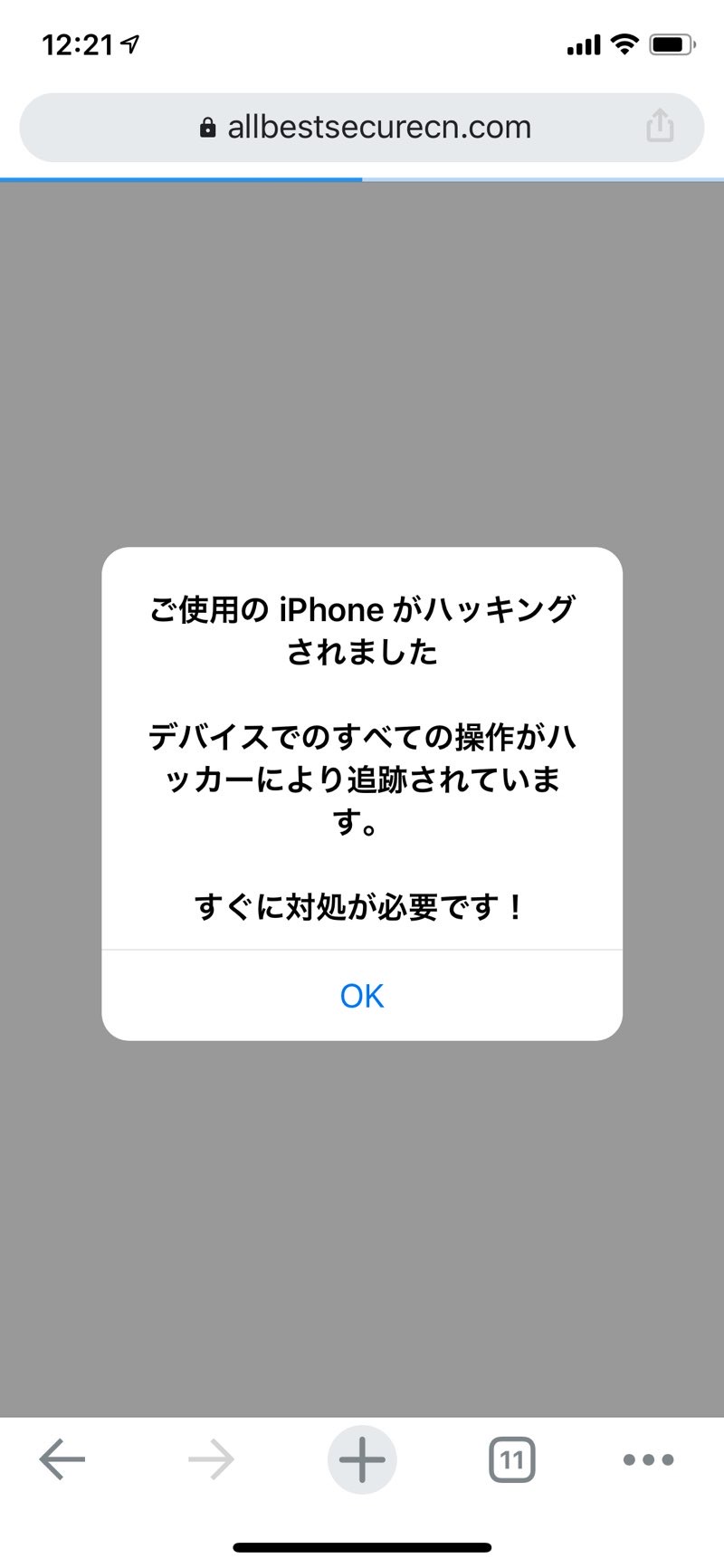Tap the allbestsecurecn.com address text
Screen dimensions: 724x1568
(380, 127)
